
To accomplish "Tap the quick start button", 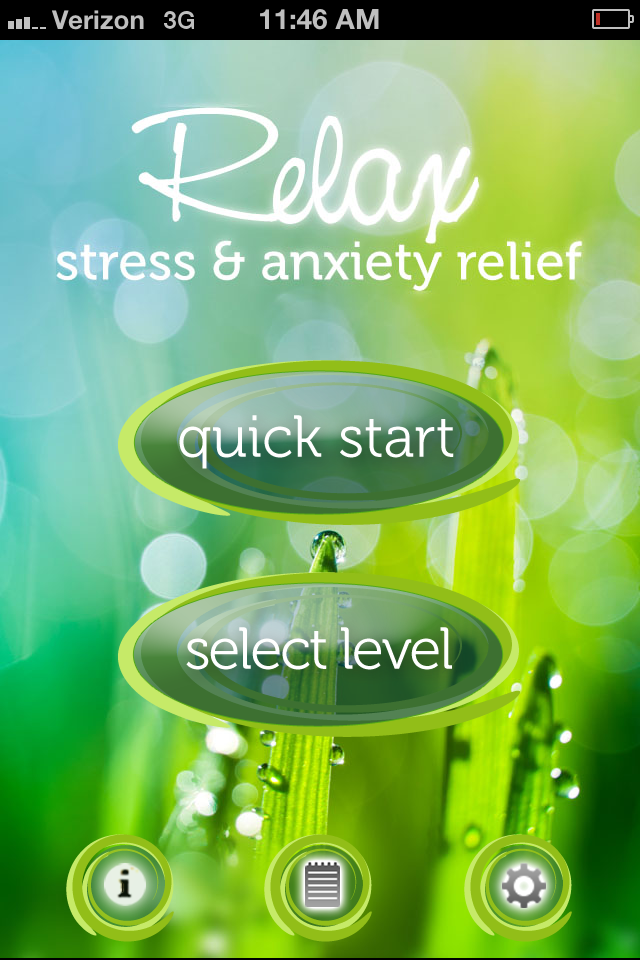I will tap(318, 440).
